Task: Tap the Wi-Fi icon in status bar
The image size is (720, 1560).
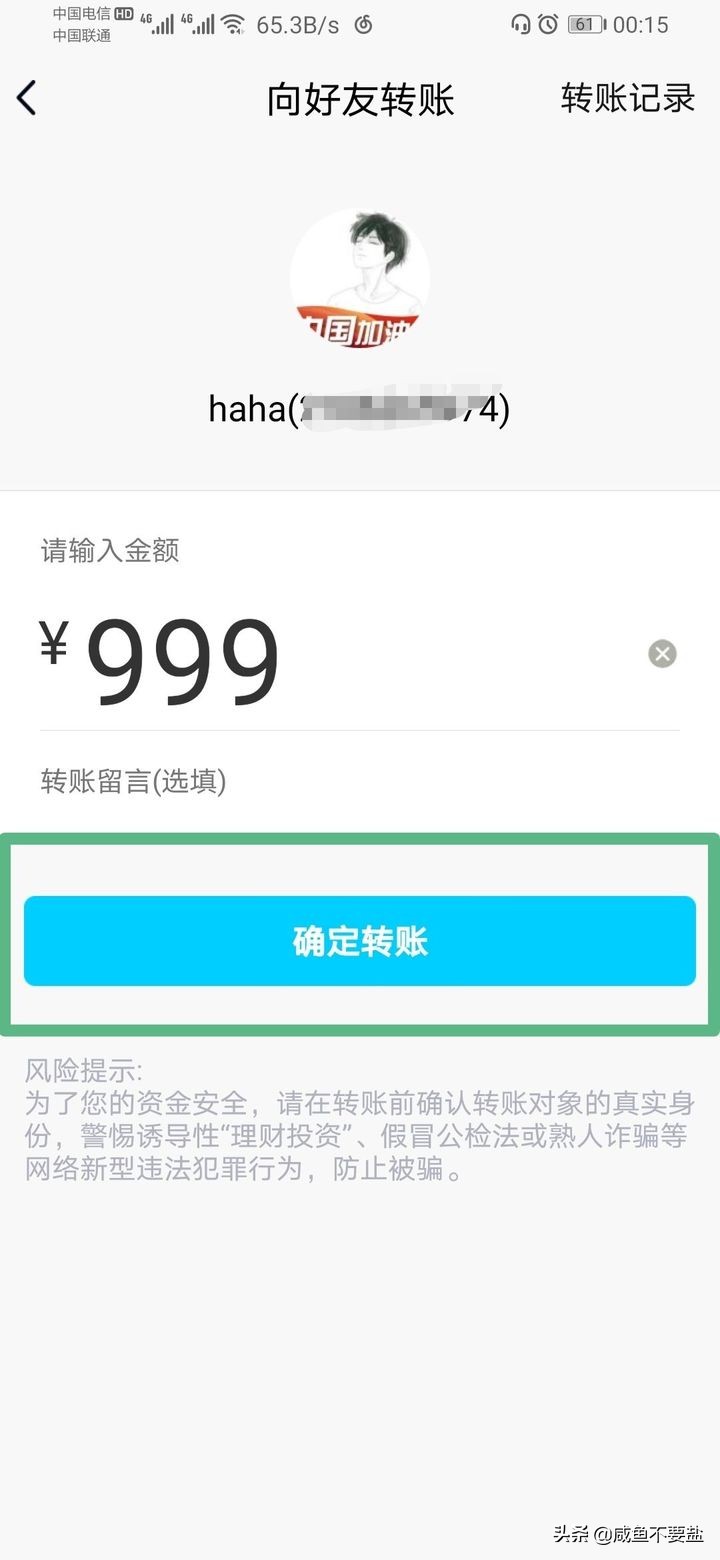Action: 232,24
